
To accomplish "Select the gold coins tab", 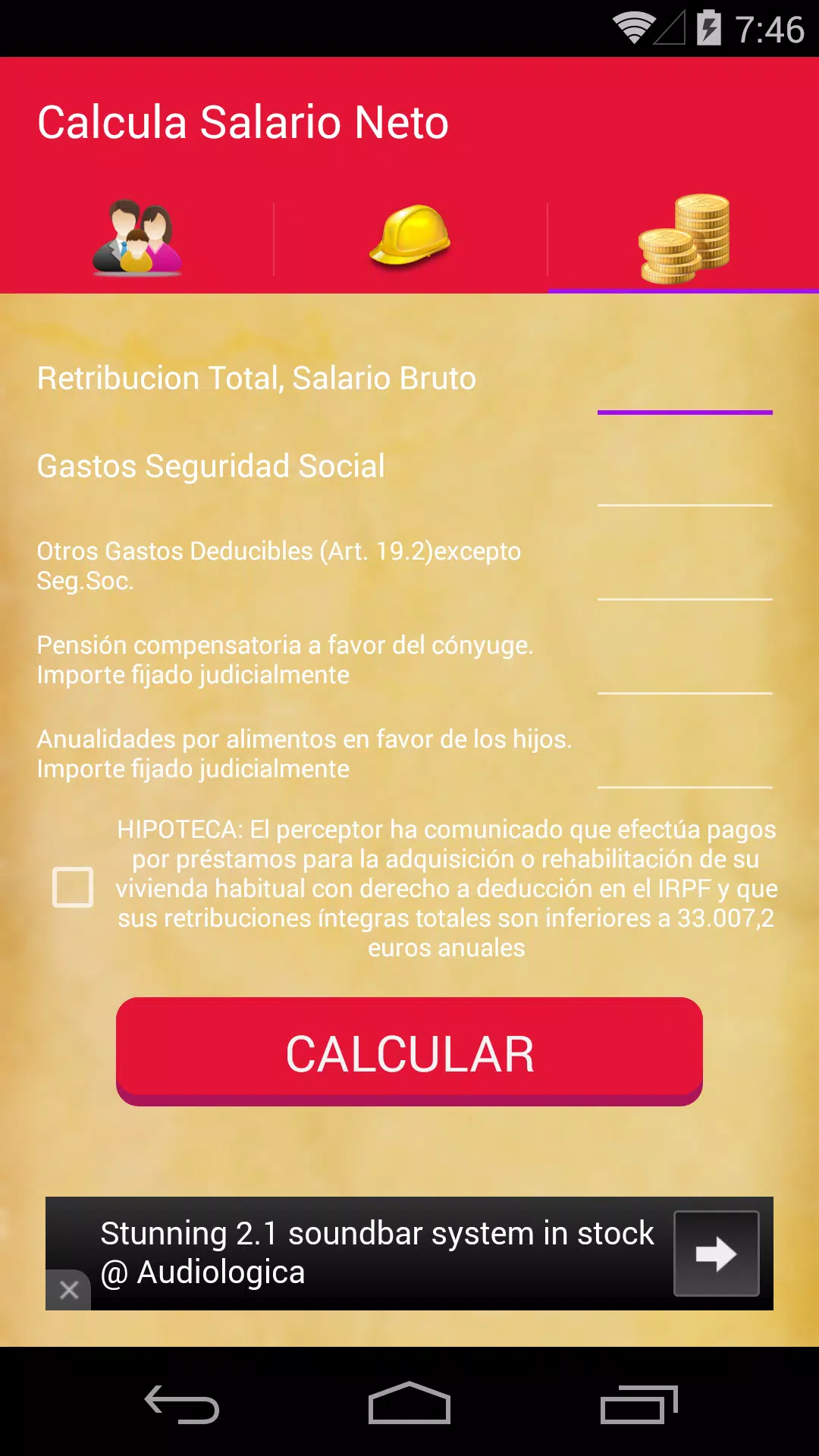I will coord(683,239).
